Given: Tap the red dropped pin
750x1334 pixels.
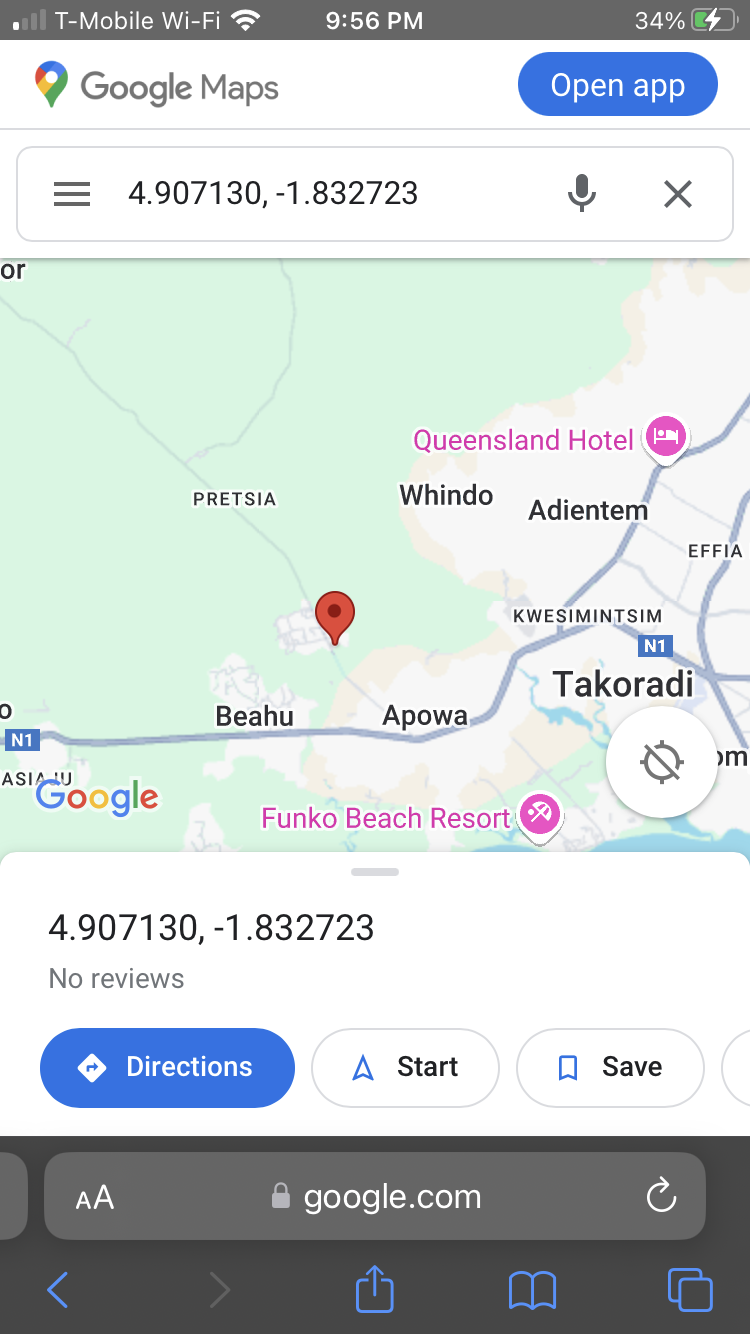Looking at the screenshot, I should 335,613.
